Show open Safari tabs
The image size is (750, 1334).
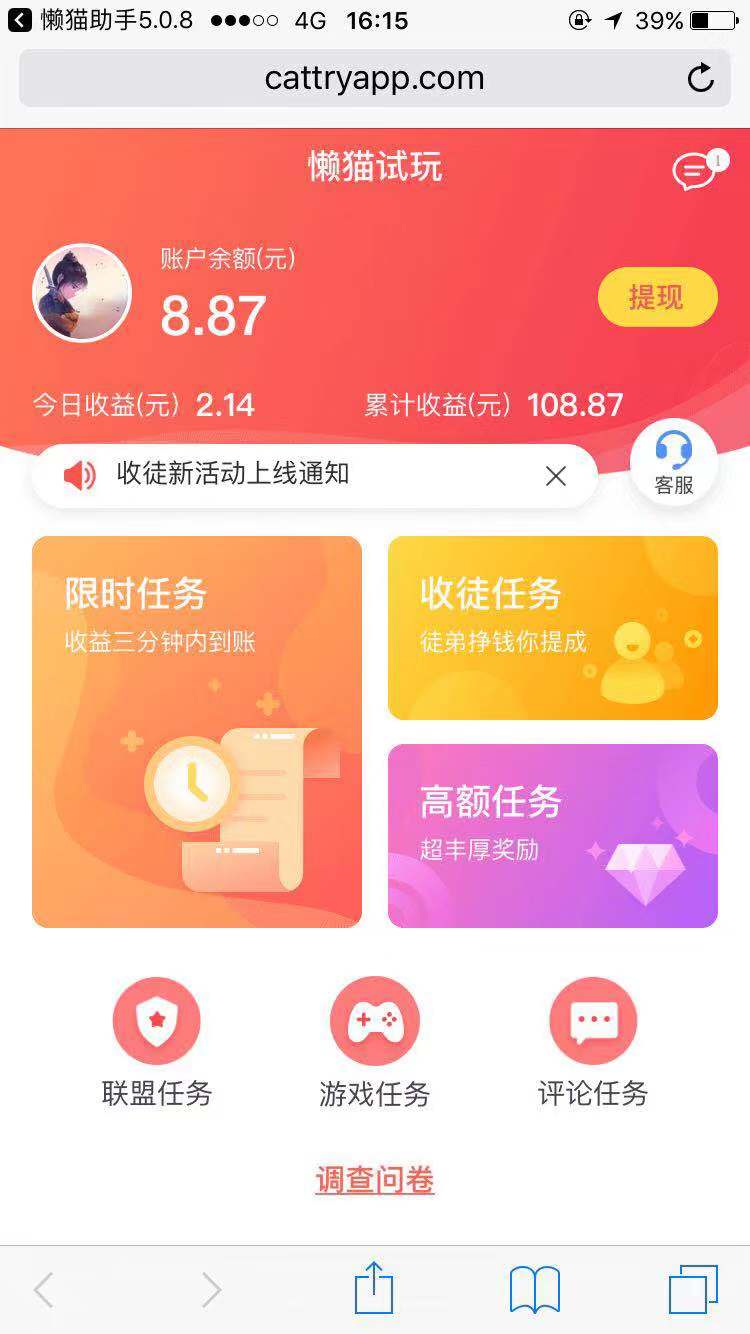[x=693, y=1289]
